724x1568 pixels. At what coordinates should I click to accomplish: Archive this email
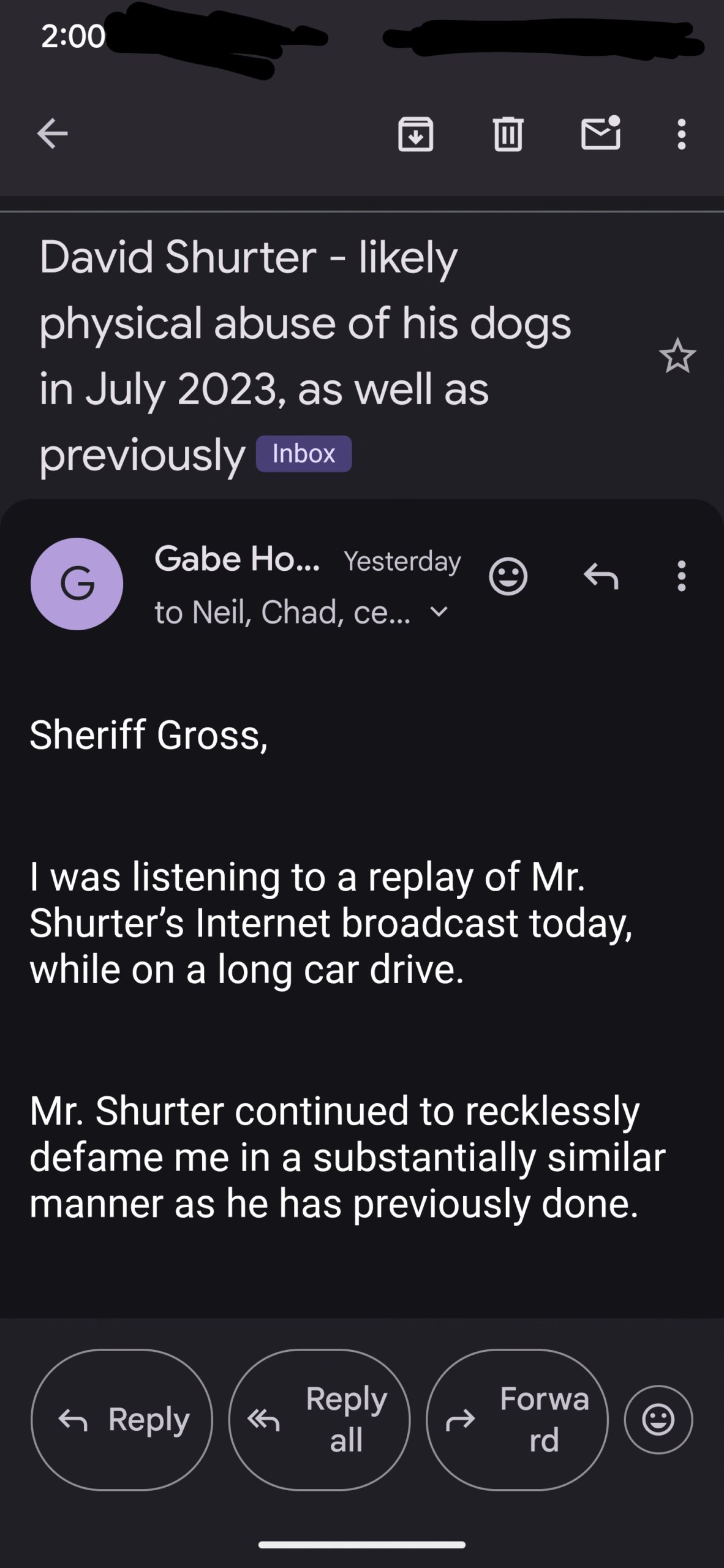[416, 134]
